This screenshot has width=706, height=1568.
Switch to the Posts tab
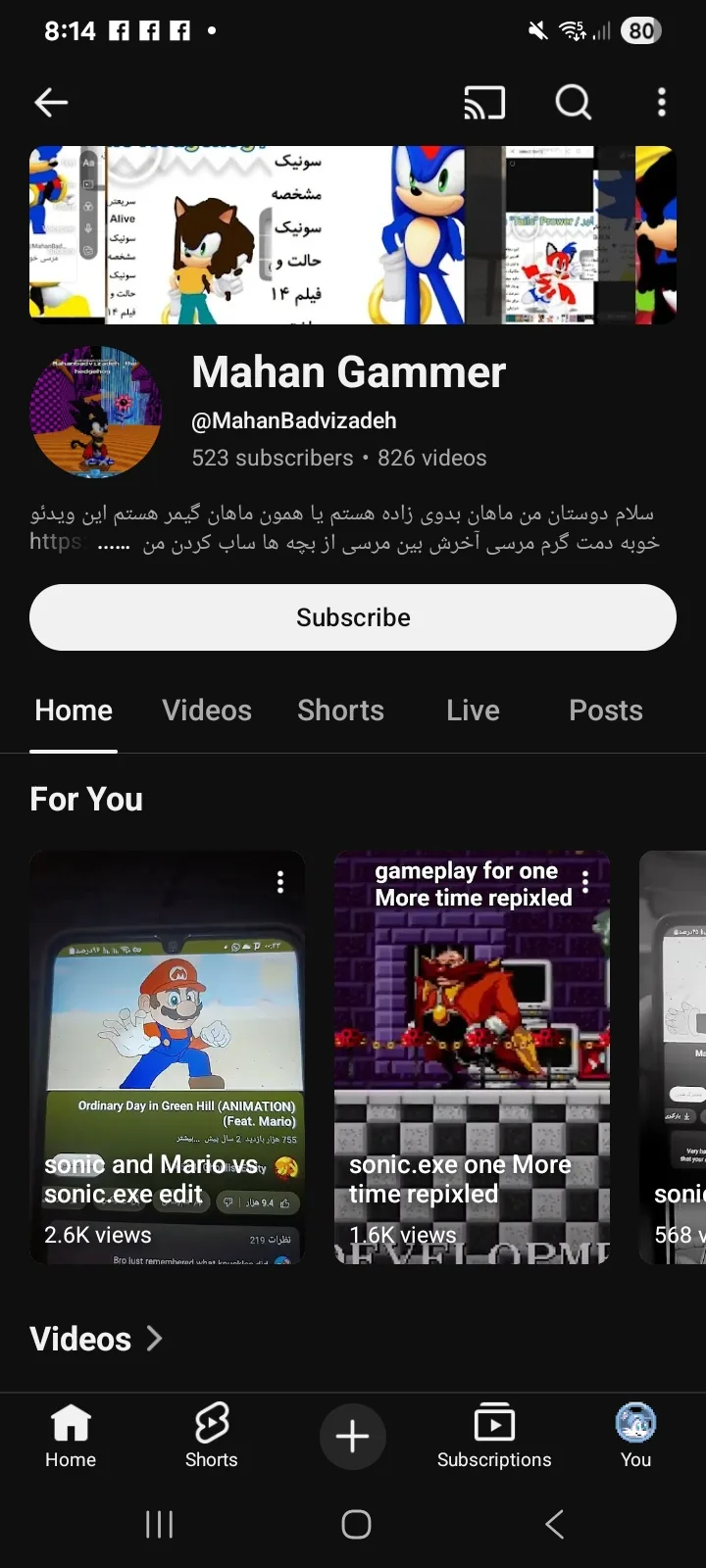coord(606,710)
